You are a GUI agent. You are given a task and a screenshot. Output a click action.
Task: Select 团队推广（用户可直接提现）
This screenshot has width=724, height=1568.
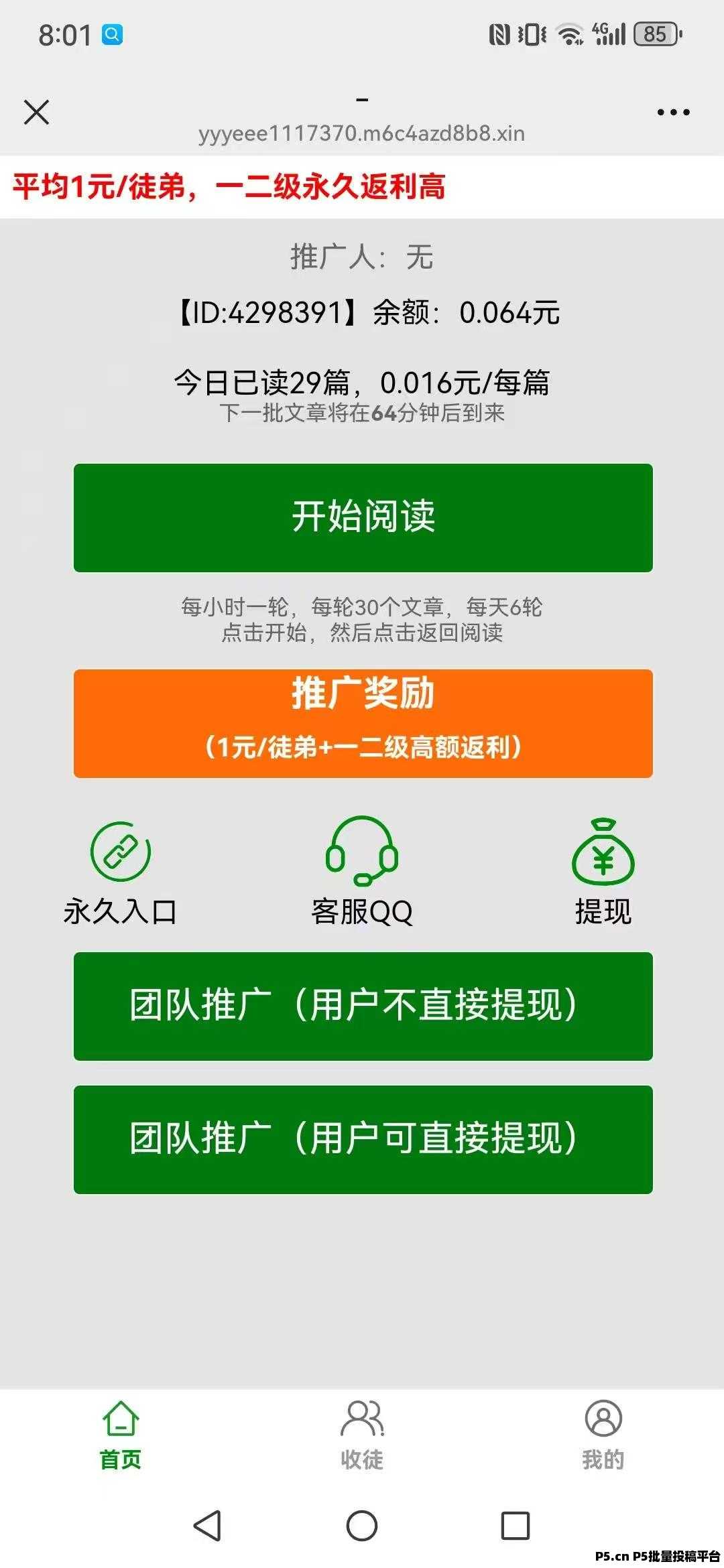(x=363, y=1139)
